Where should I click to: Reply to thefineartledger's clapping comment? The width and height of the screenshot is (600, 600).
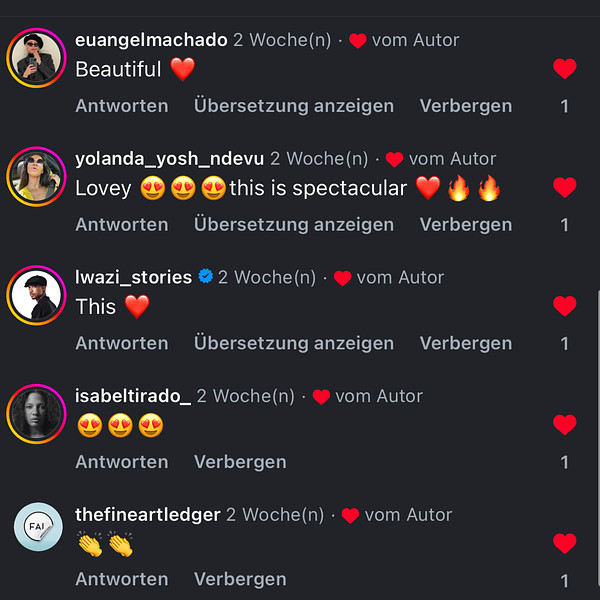click(x=121, y=579)
